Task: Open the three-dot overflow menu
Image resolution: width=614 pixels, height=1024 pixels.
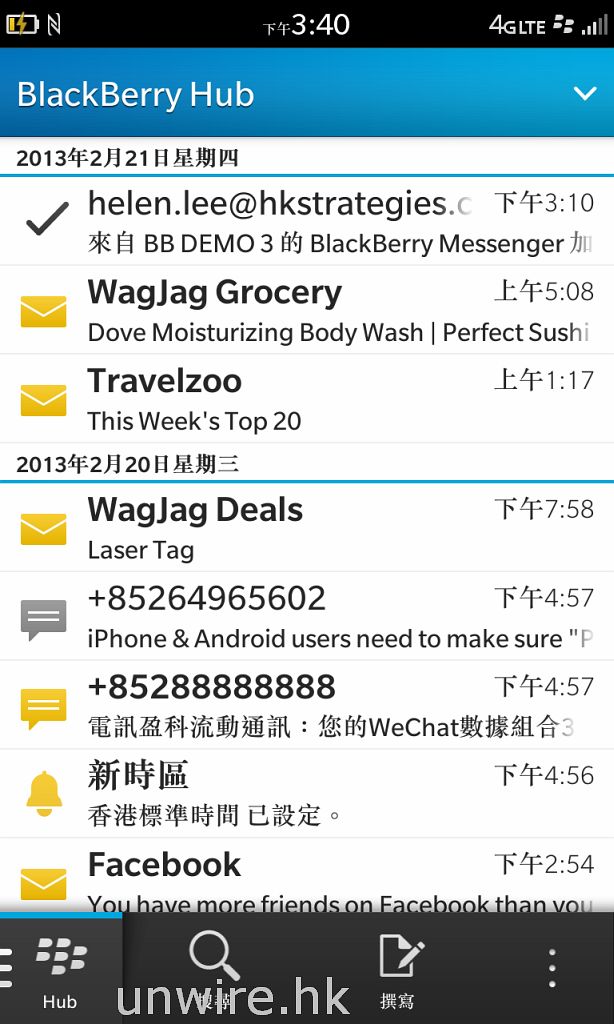Action: point(552,968)
